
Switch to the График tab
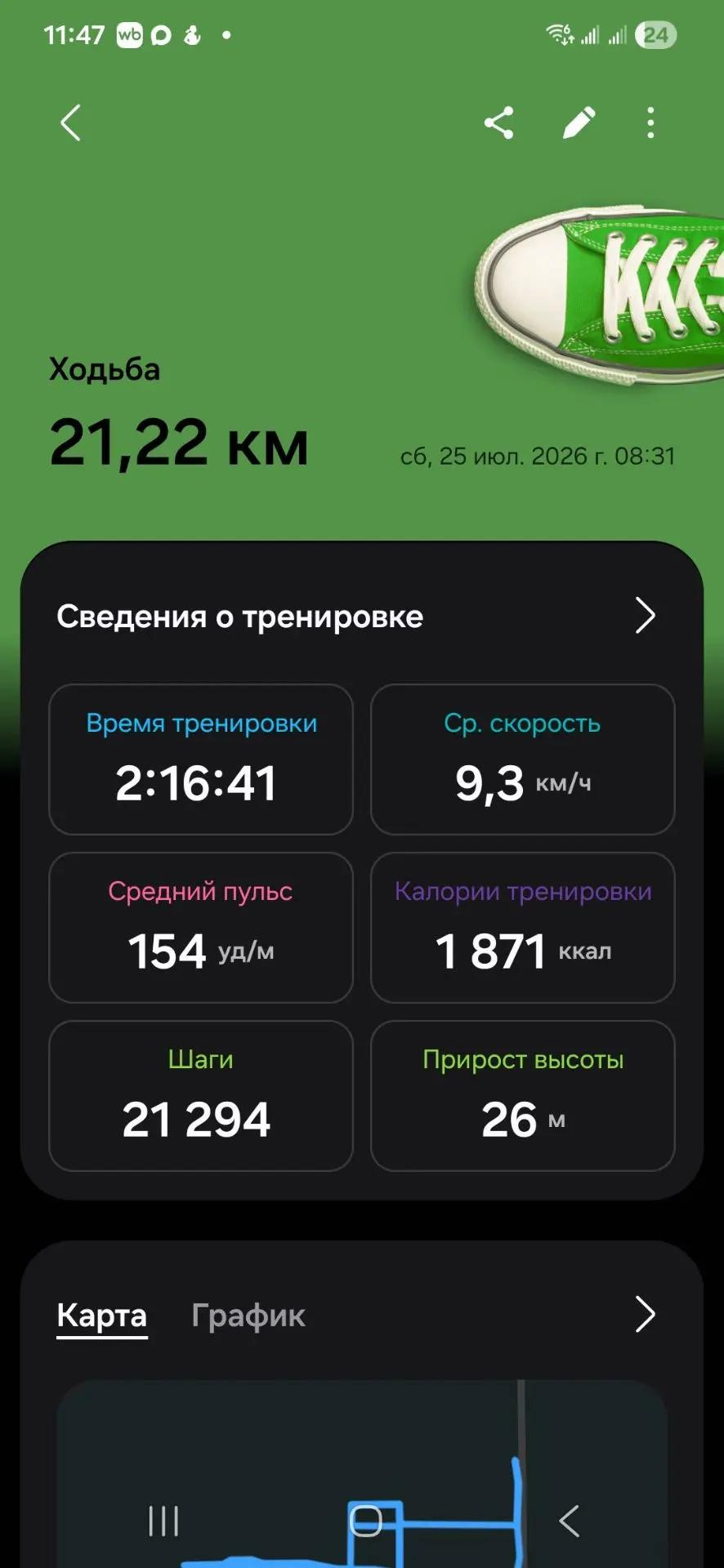tap(248, 1316)
